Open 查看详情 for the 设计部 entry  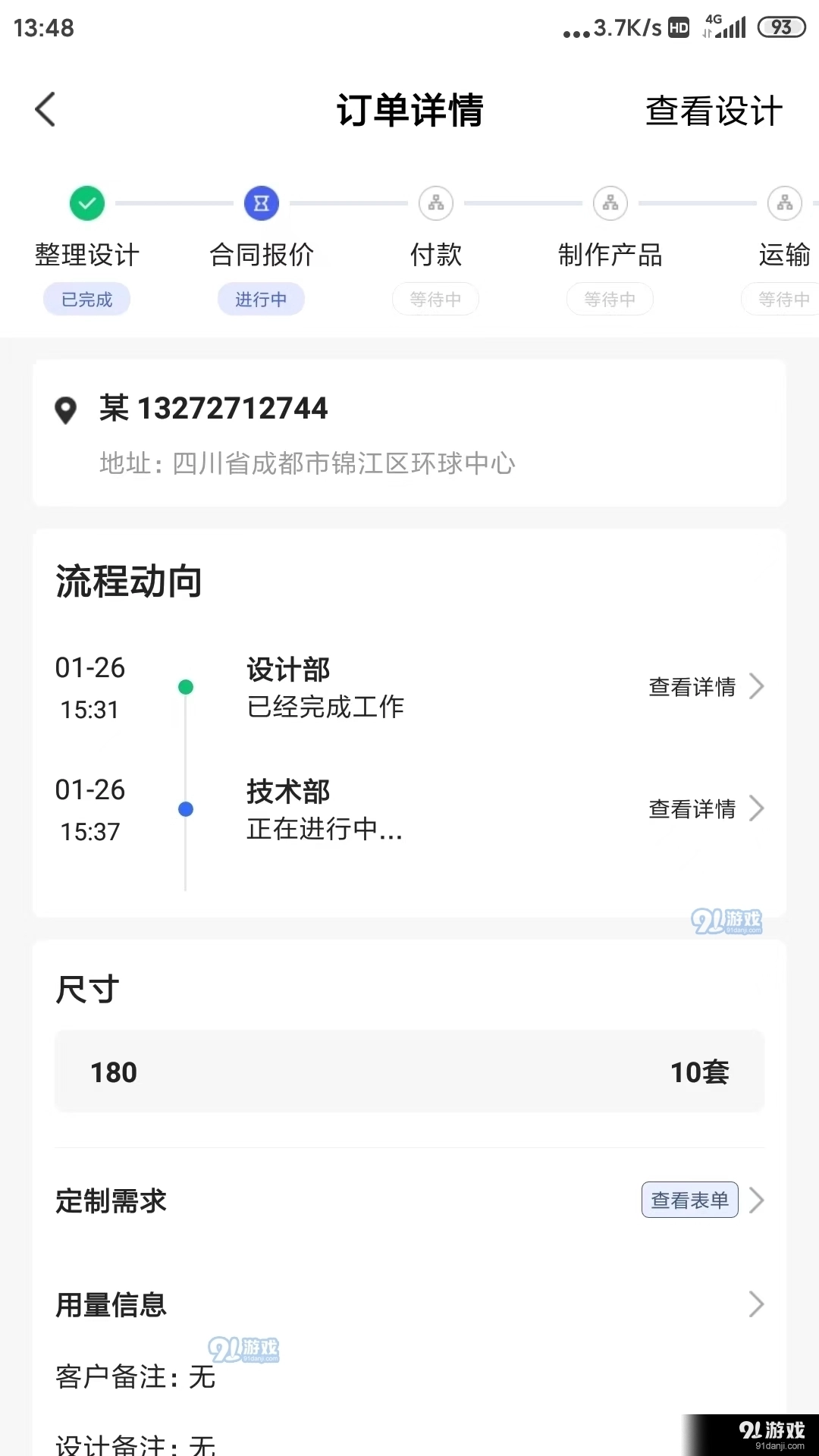[691, 687]
